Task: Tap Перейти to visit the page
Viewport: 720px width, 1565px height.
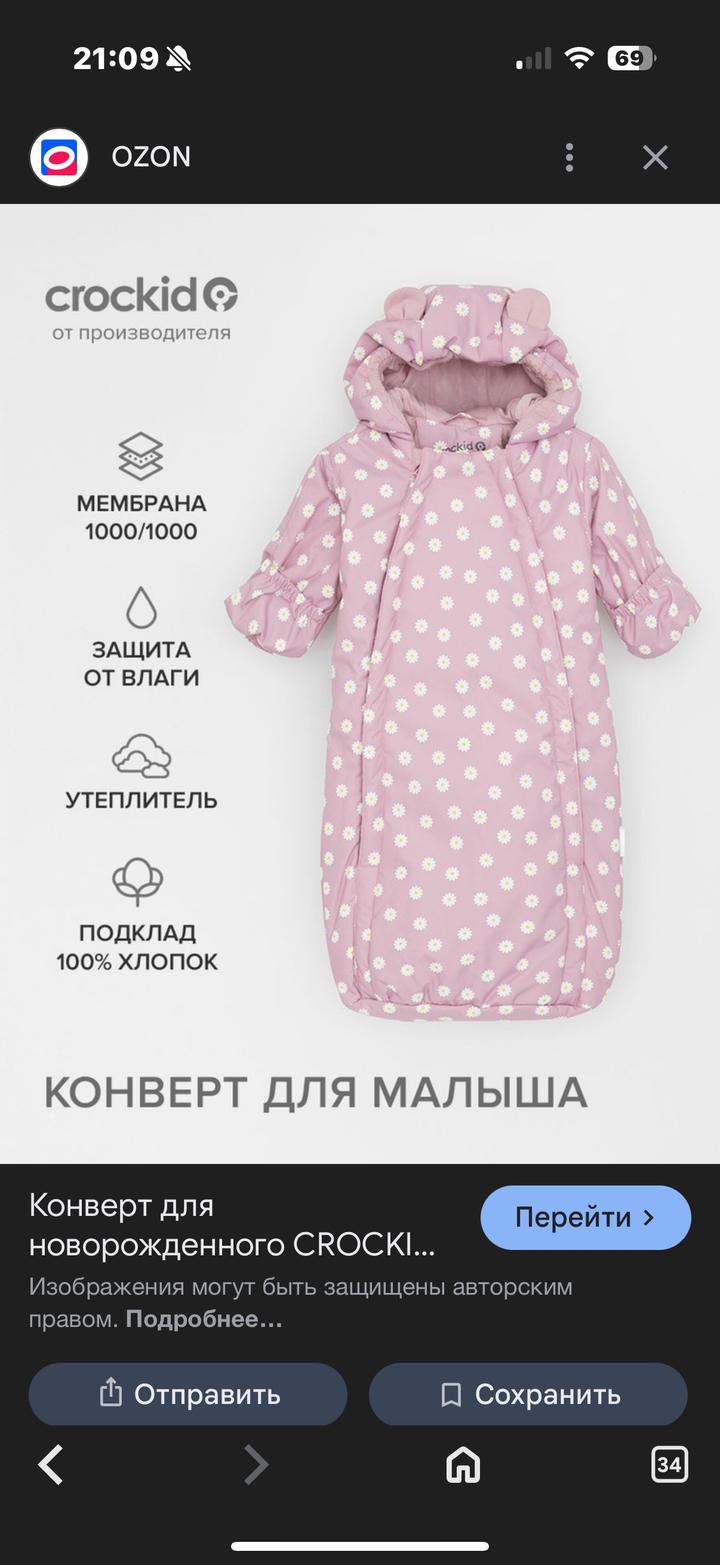Action: (x=585, y=1217)
